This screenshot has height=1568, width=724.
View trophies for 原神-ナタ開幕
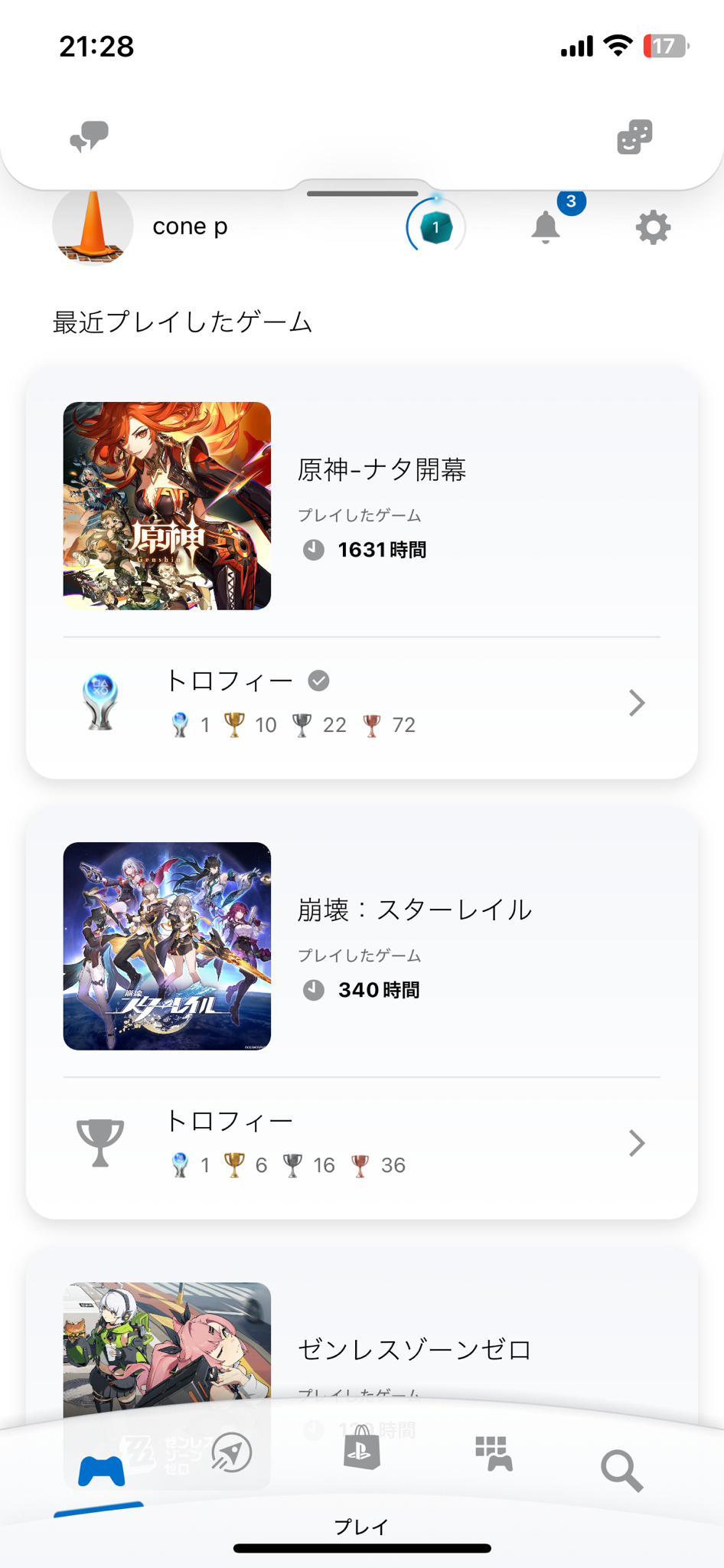362,703
